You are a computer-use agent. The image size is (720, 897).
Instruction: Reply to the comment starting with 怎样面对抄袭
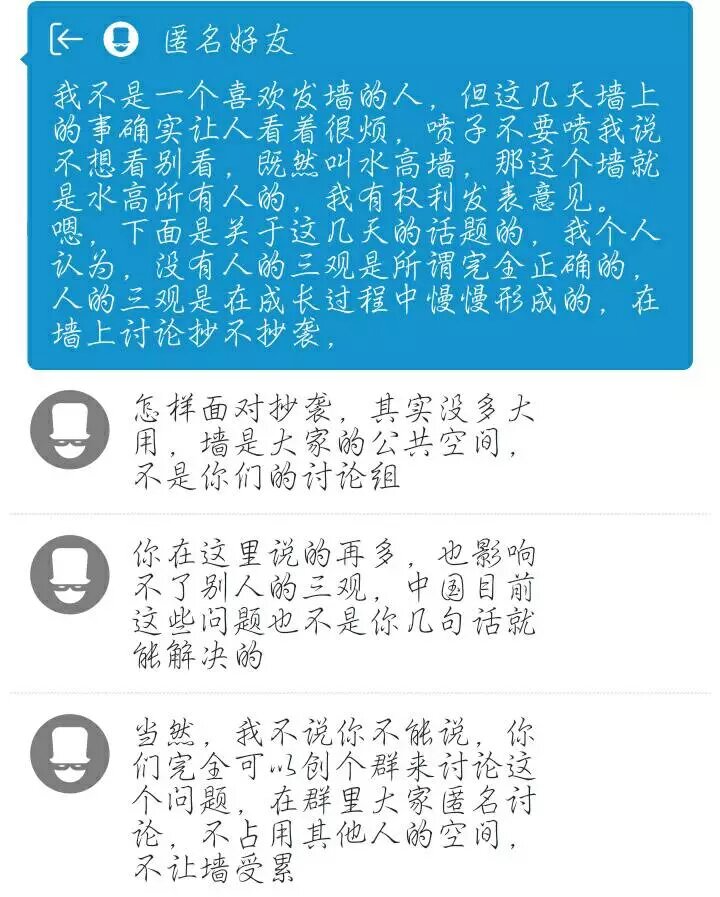click(x=333, y=443)
